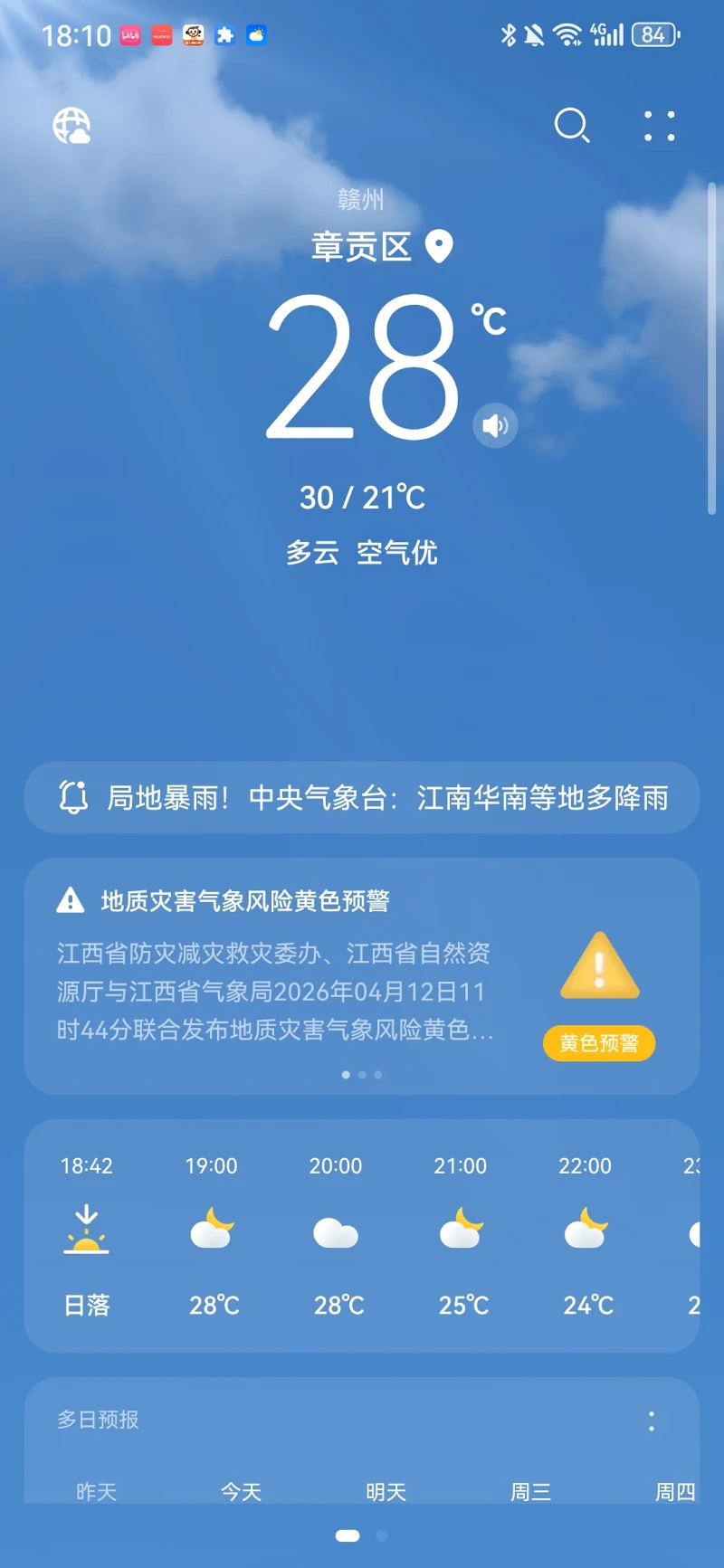The image size is (724, 1568).
Task: Open the city management globe icon
Action: tap(71, 126)
